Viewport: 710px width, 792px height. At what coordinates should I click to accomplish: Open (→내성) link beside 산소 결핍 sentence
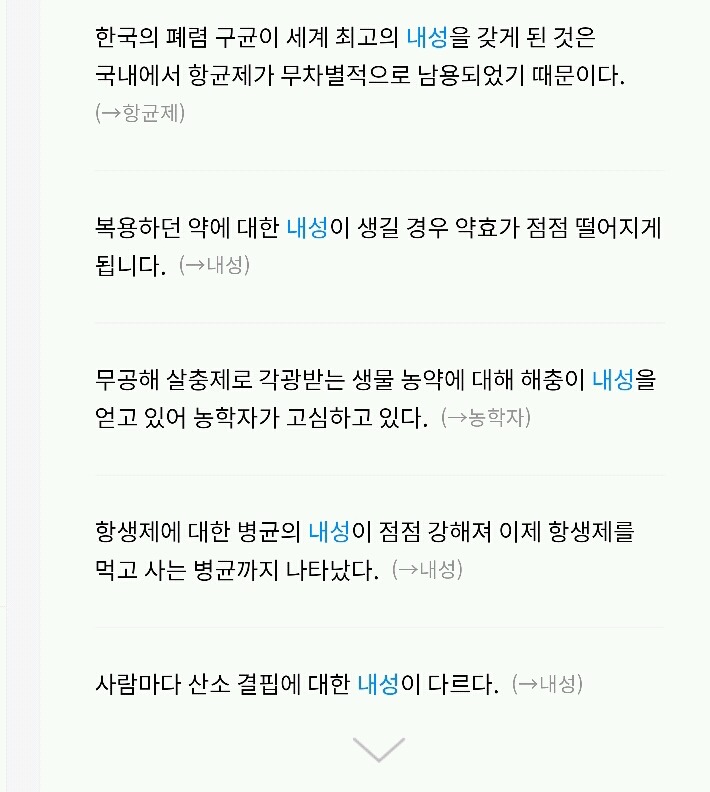point(547,684)
